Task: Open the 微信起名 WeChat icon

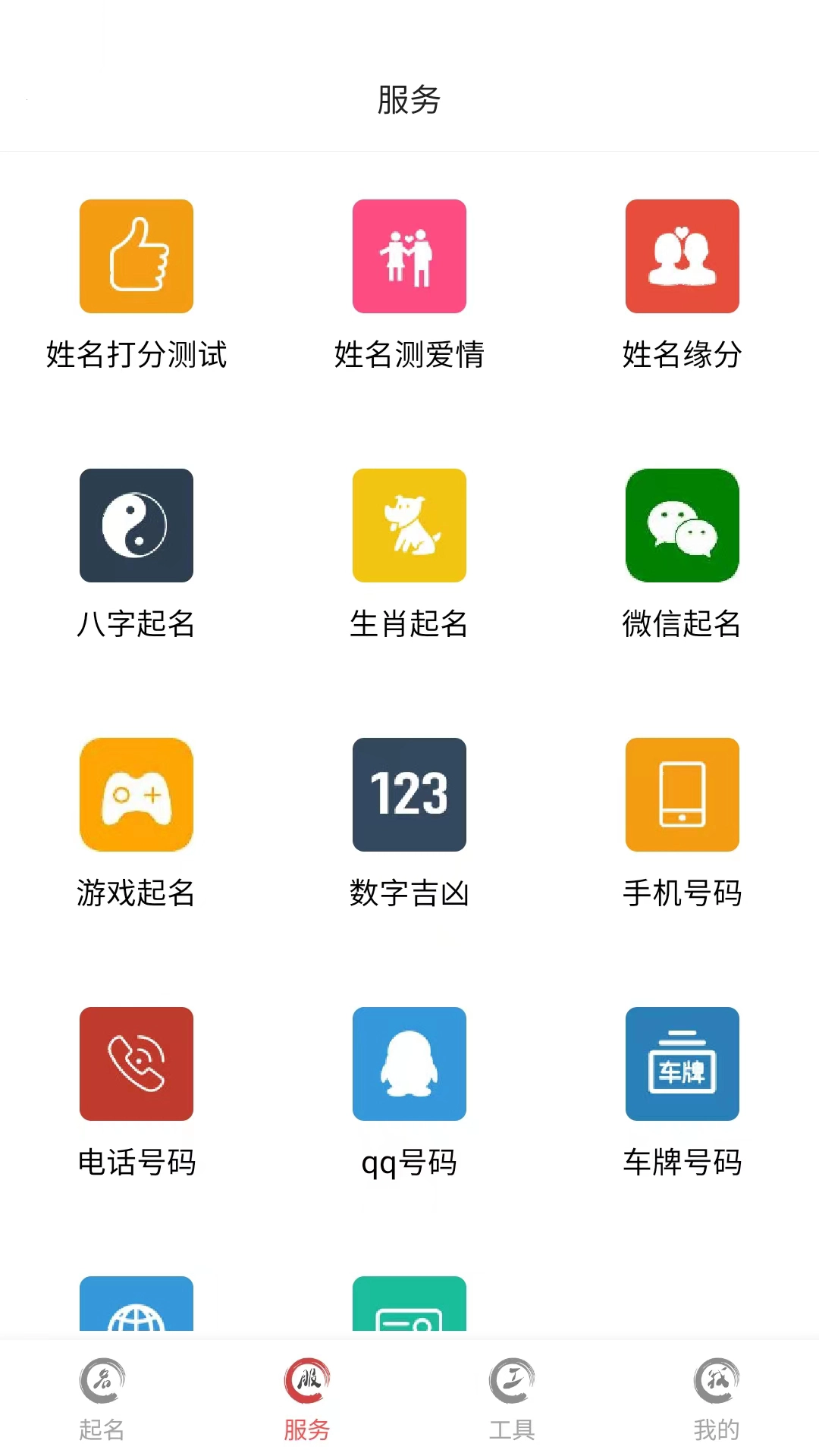Action: tap(681, 526)
